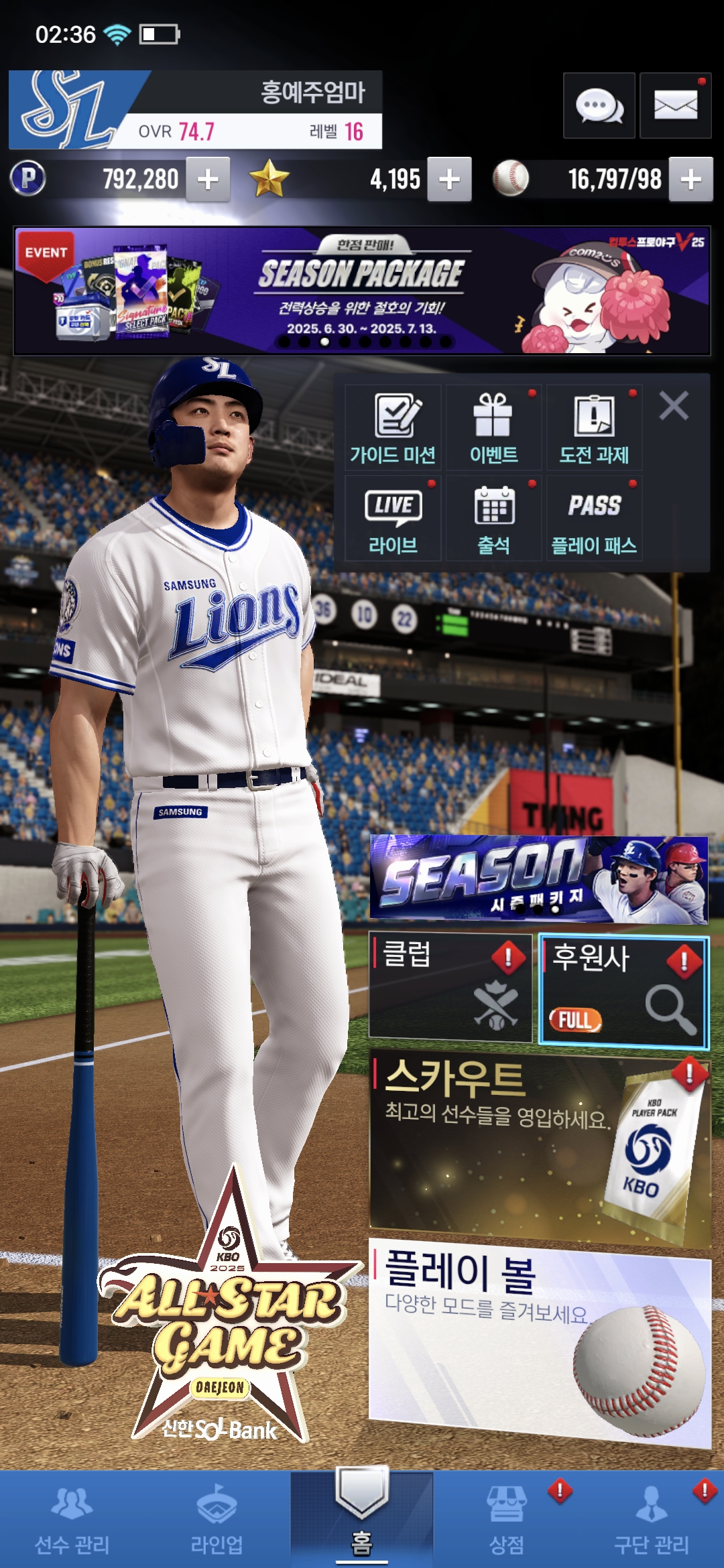Screen dimensions: 724x1568
Task: Open 클럽 card
Action: point(450,987)
